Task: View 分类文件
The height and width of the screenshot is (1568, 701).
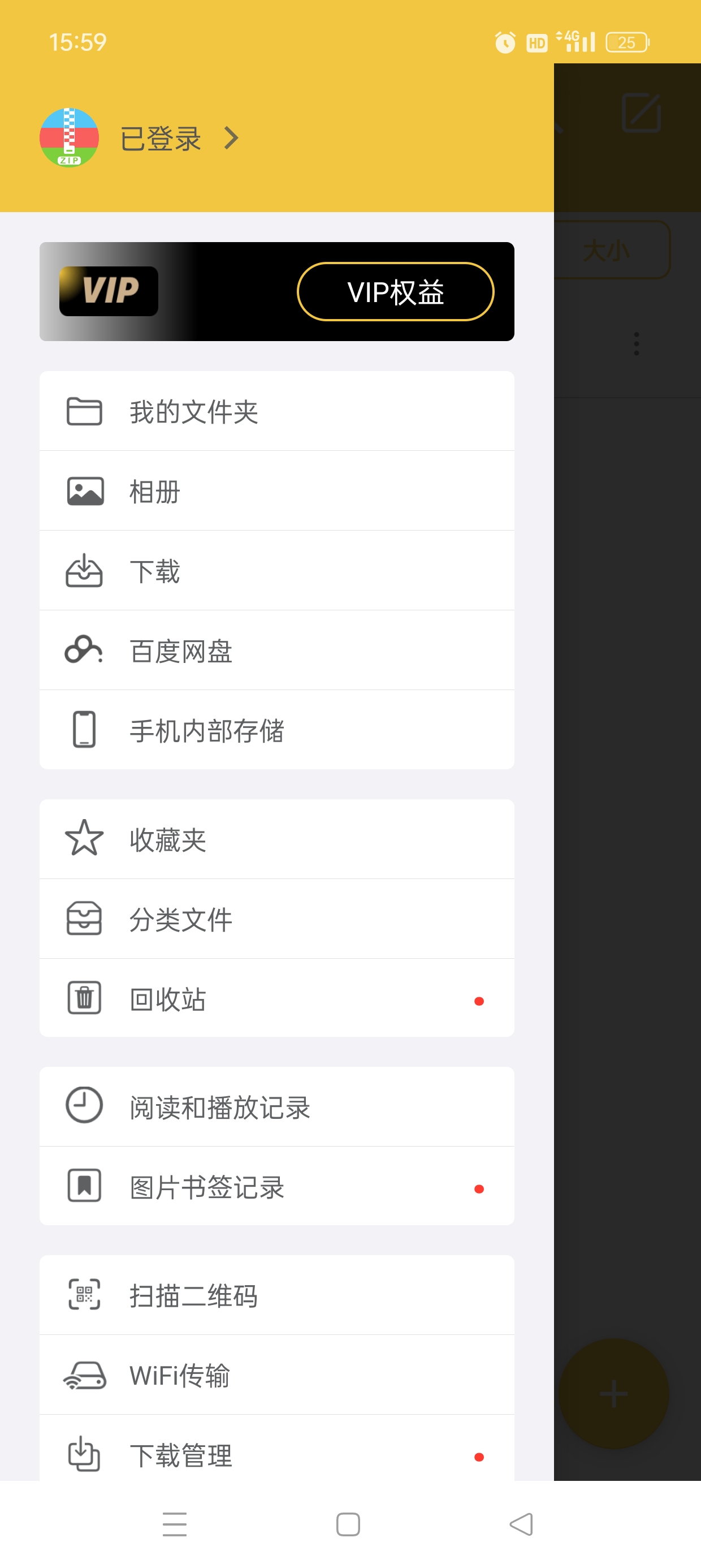Action: tap(276, 919)
